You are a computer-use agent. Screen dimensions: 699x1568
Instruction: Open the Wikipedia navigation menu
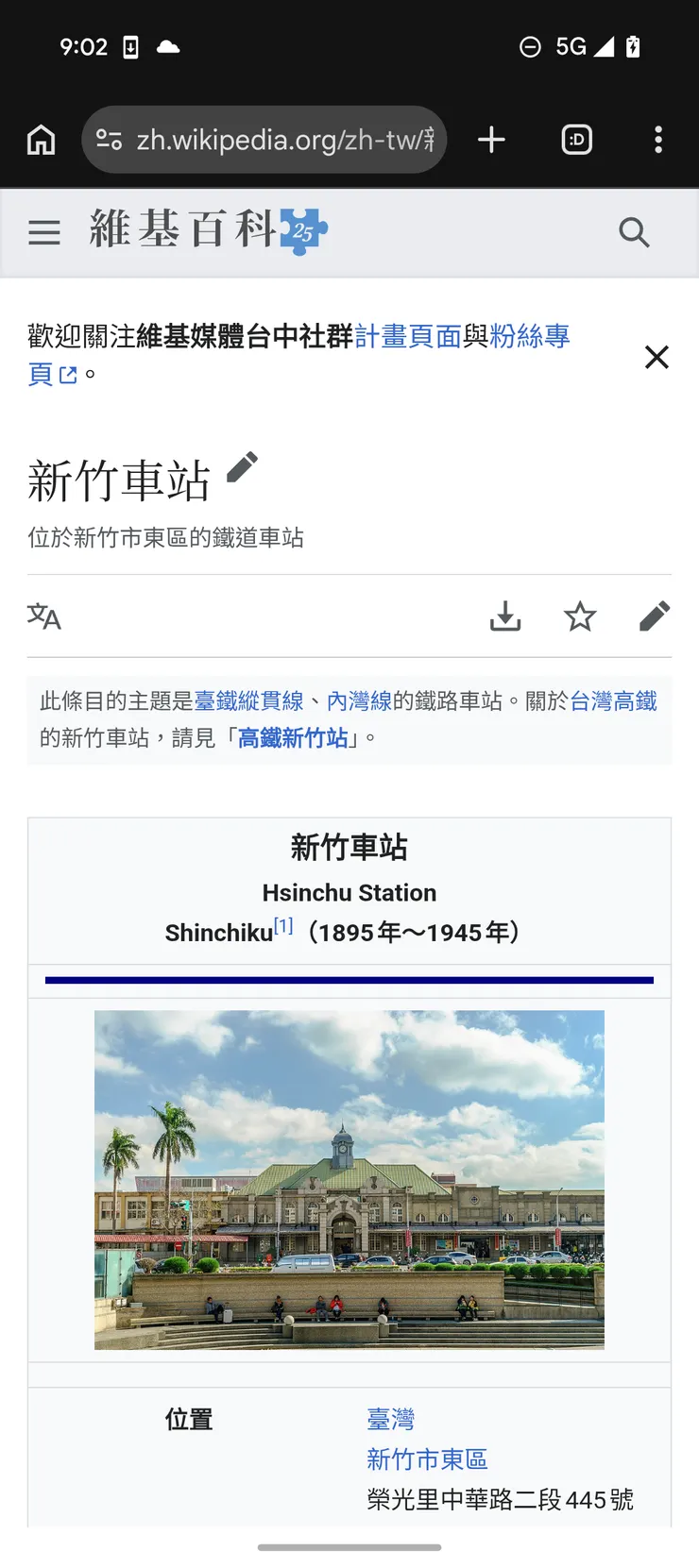click(x=43, y=231)
